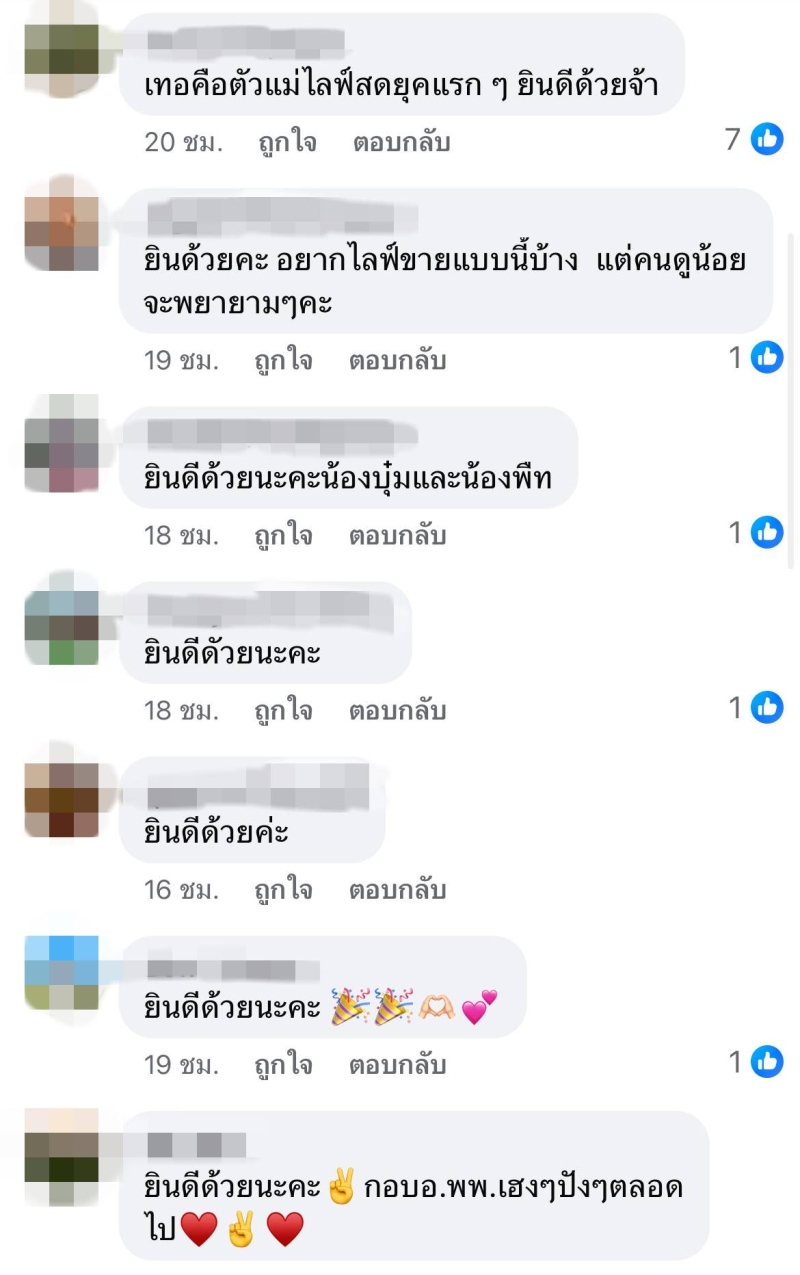Like the comment starting with เทอคือตัวแม่ไลฟ์สด
800x1275 pixels.
285,142
